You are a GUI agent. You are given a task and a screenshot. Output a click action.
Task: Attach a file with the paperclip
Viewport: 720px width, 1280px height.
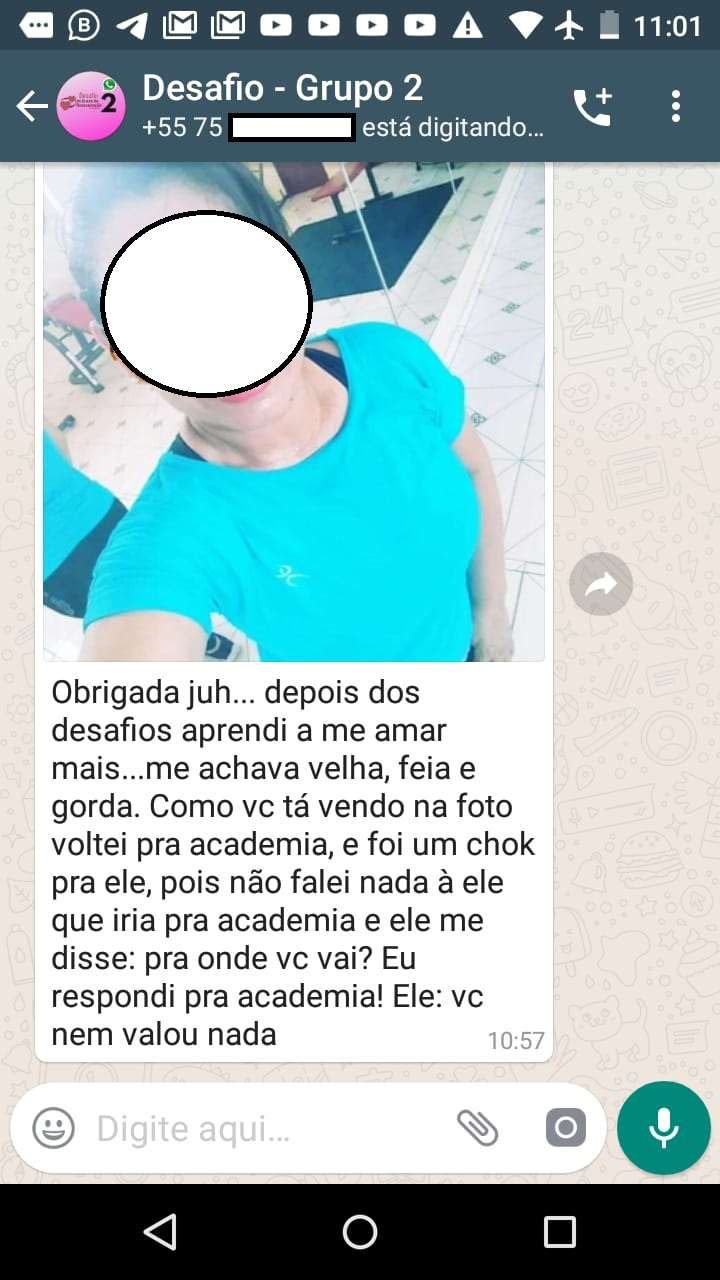coord(478,1129)
